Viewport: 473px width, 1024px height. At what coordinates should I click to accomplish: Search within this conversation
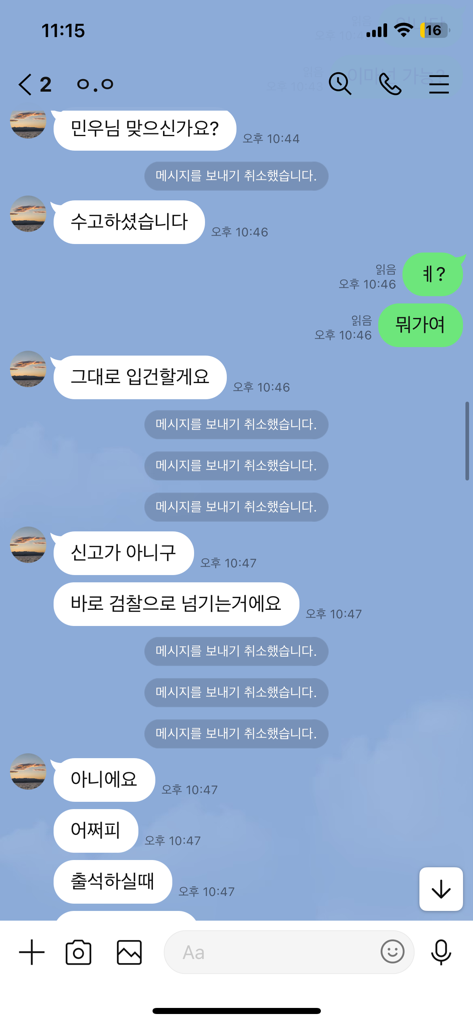click(x=340, y=84)
